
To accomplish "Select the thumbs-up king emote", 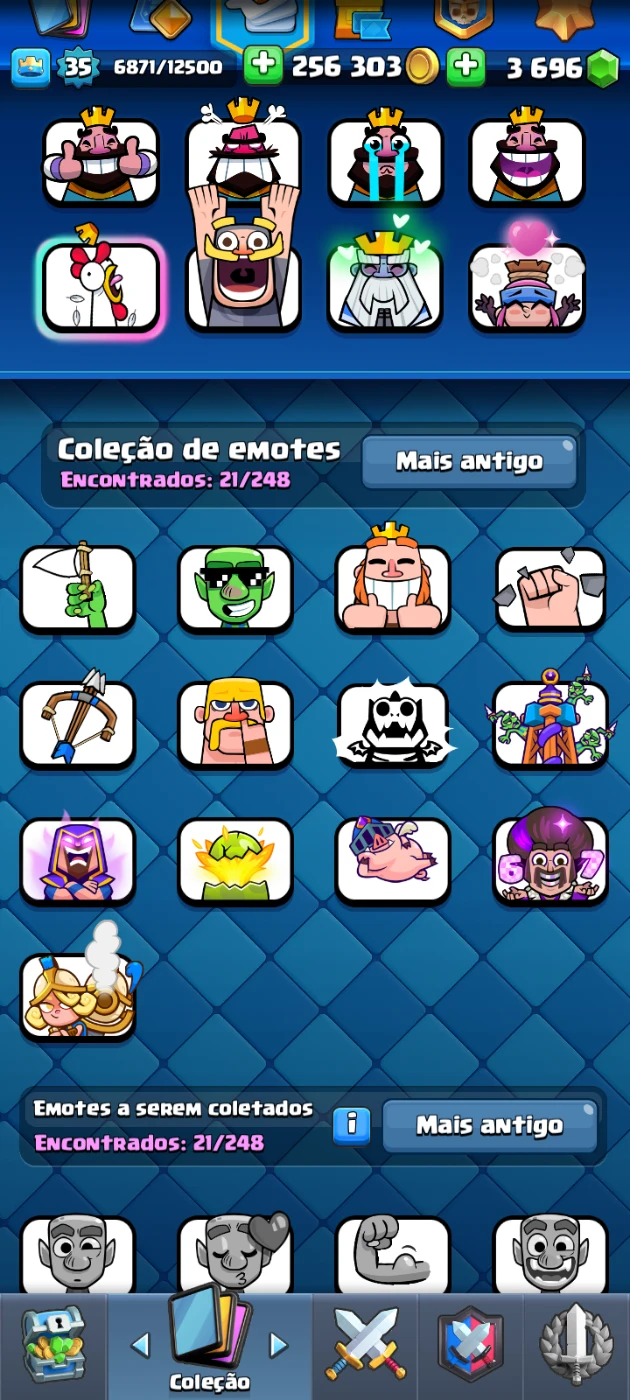I will (101, 162).
